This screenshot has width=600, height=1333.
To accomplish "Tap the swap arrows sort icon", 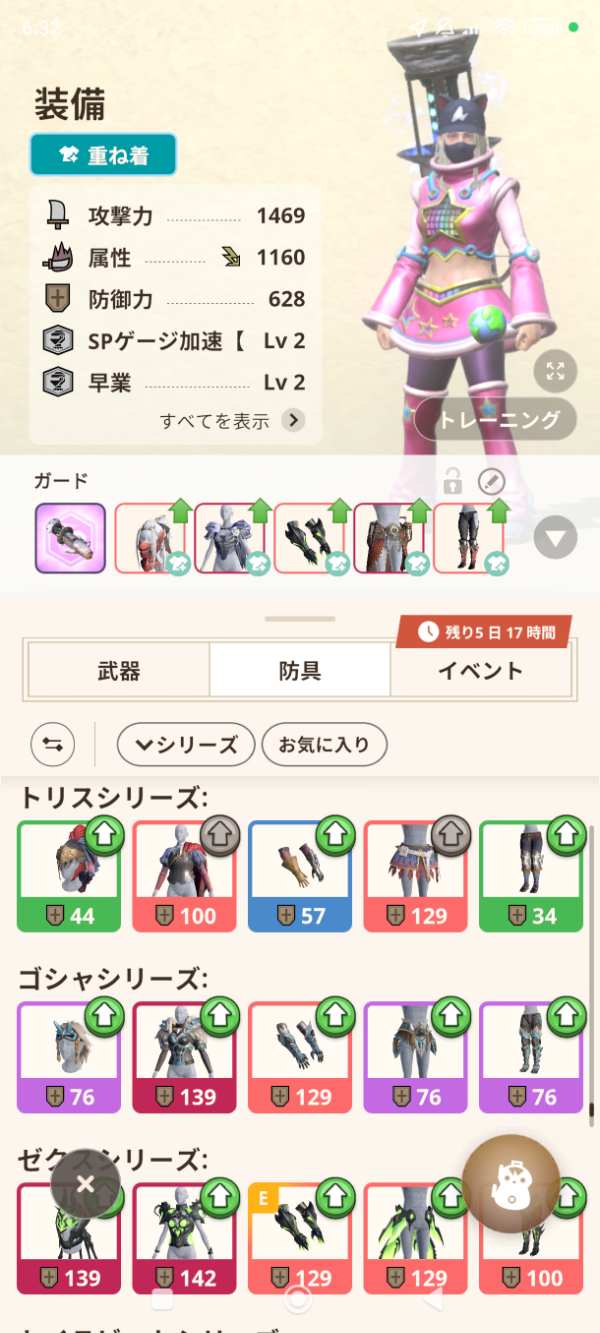I will [53, 744].
